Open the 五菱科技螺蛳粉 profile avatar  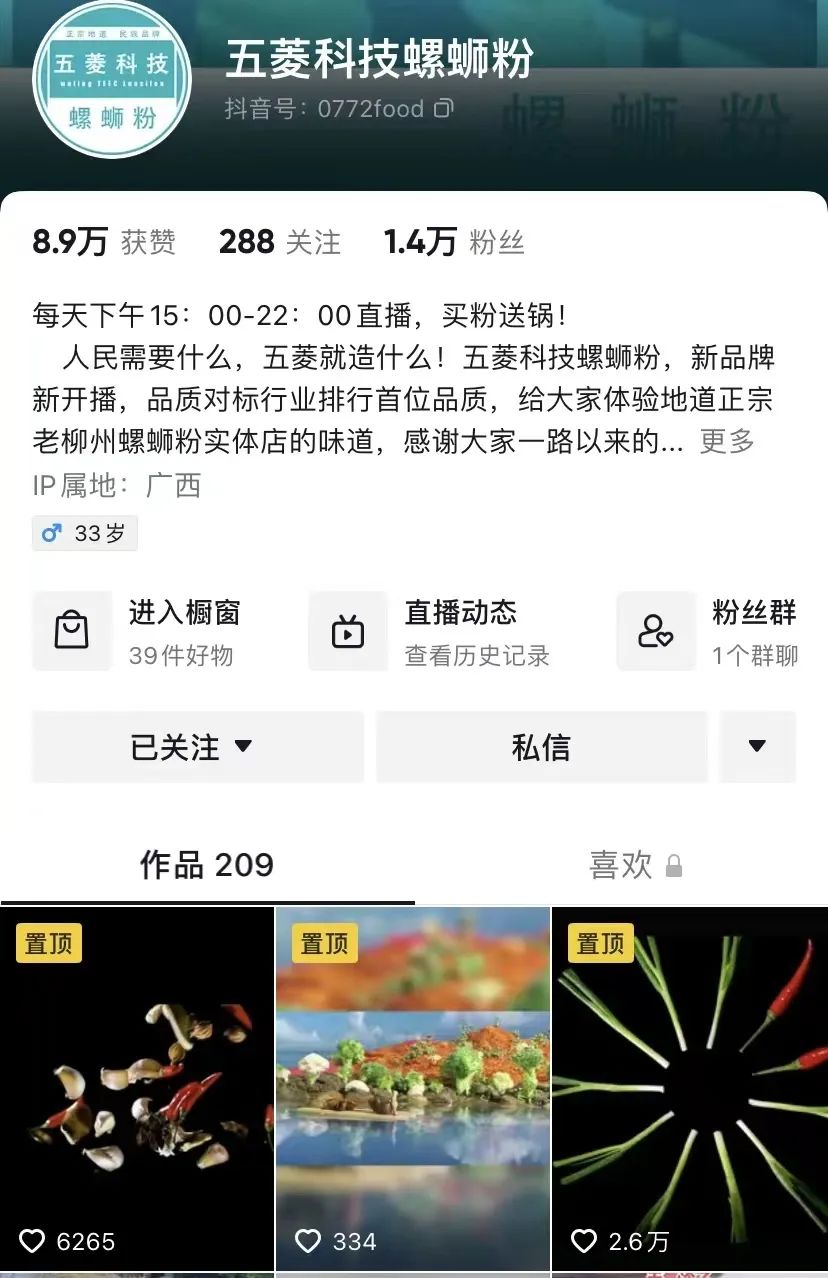(x=112, y=80)
